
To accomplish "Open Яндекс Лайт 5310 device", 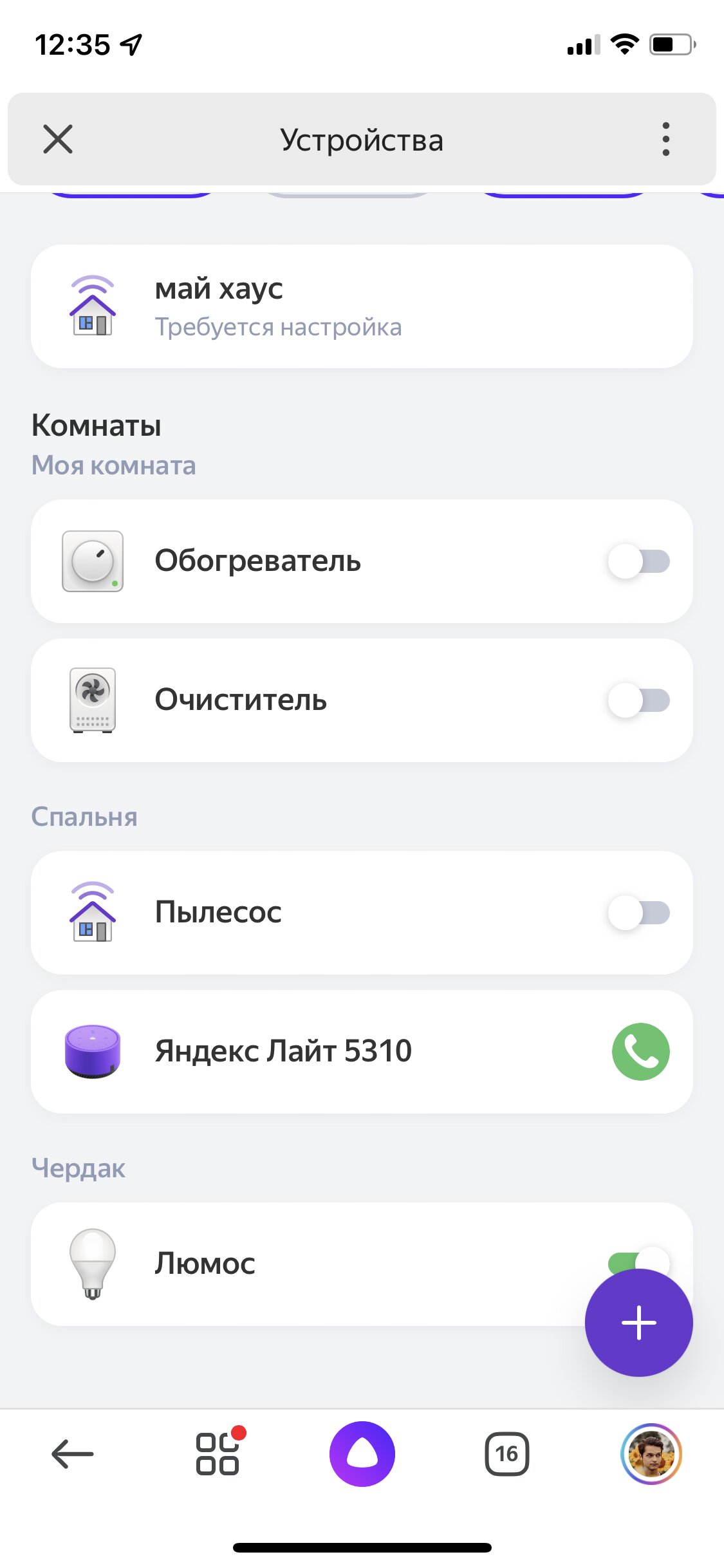I will pyautogui.click(x=362, y=1052).
